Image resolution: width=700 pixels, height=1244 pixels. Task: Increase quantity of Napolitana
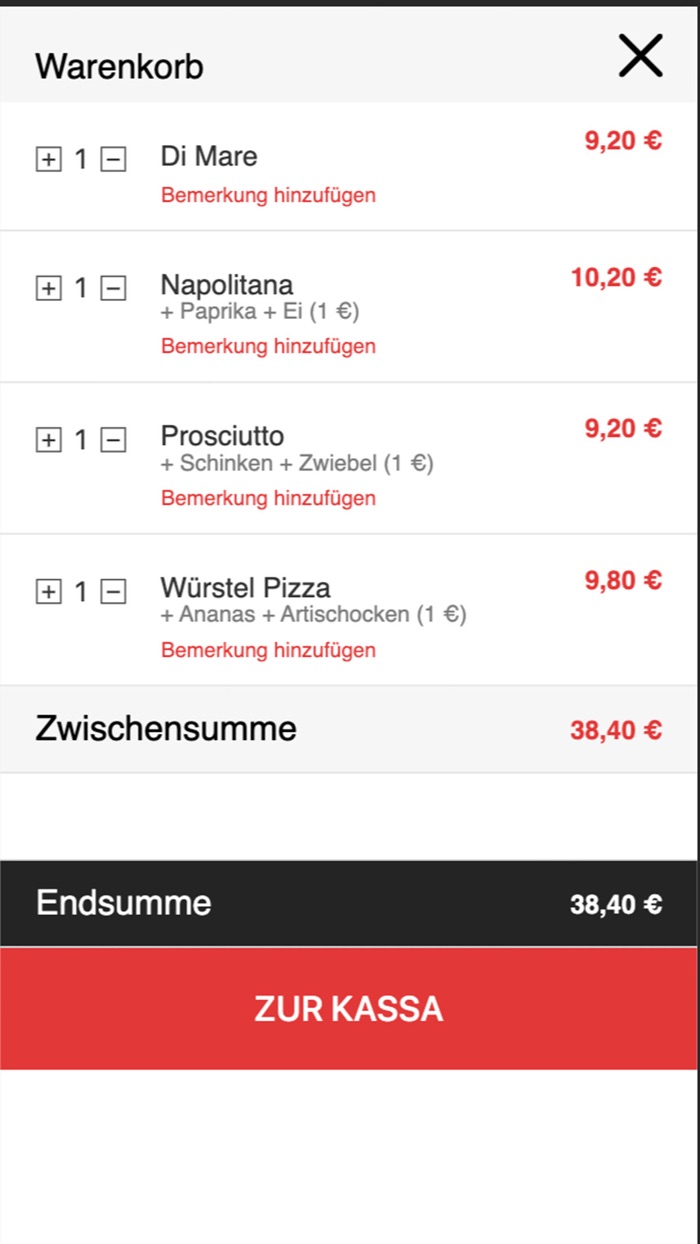click(48, 289)
